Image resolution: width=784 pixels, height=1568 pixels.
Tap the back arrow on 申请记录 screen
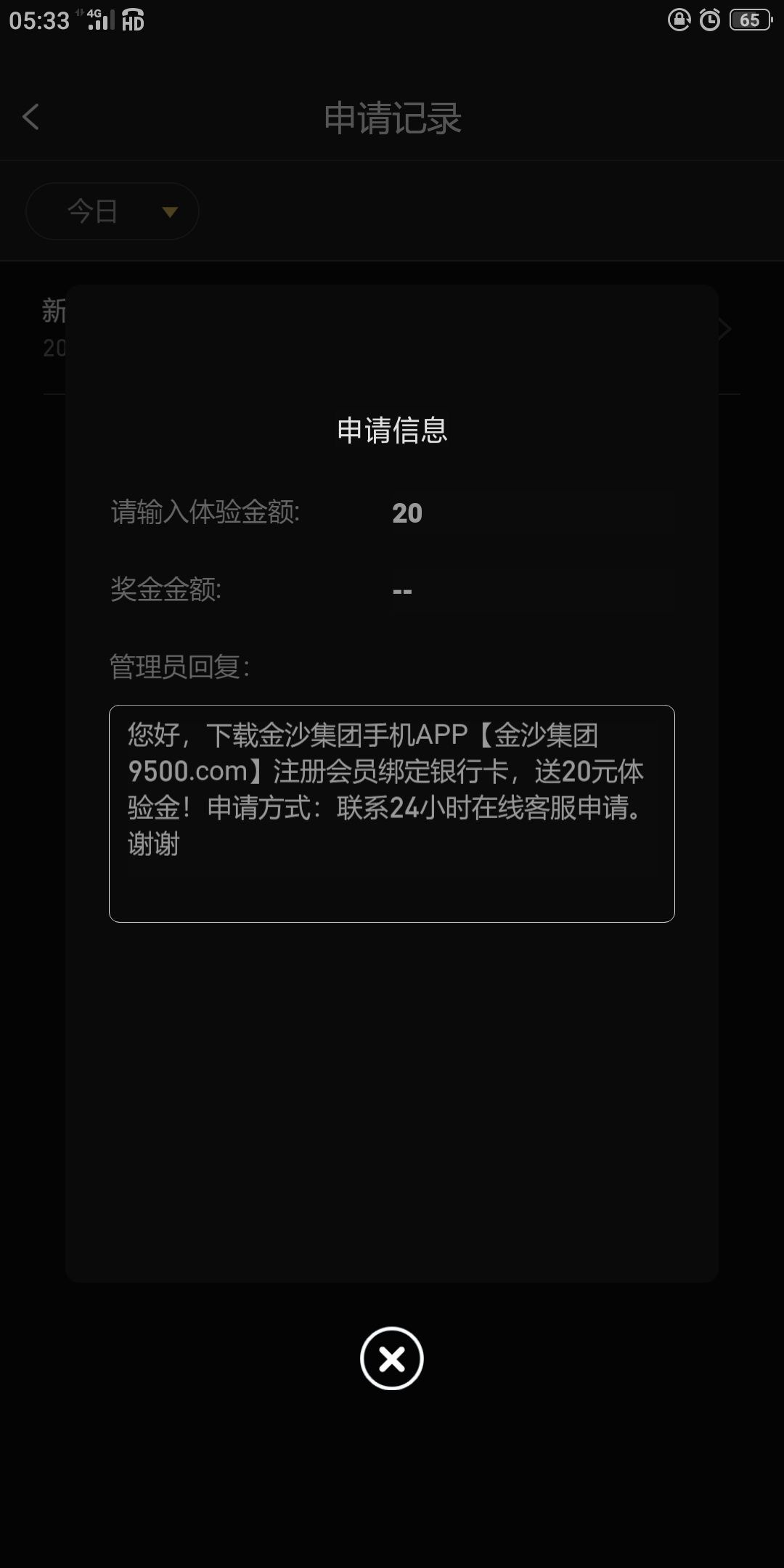(x=31, y=116)
